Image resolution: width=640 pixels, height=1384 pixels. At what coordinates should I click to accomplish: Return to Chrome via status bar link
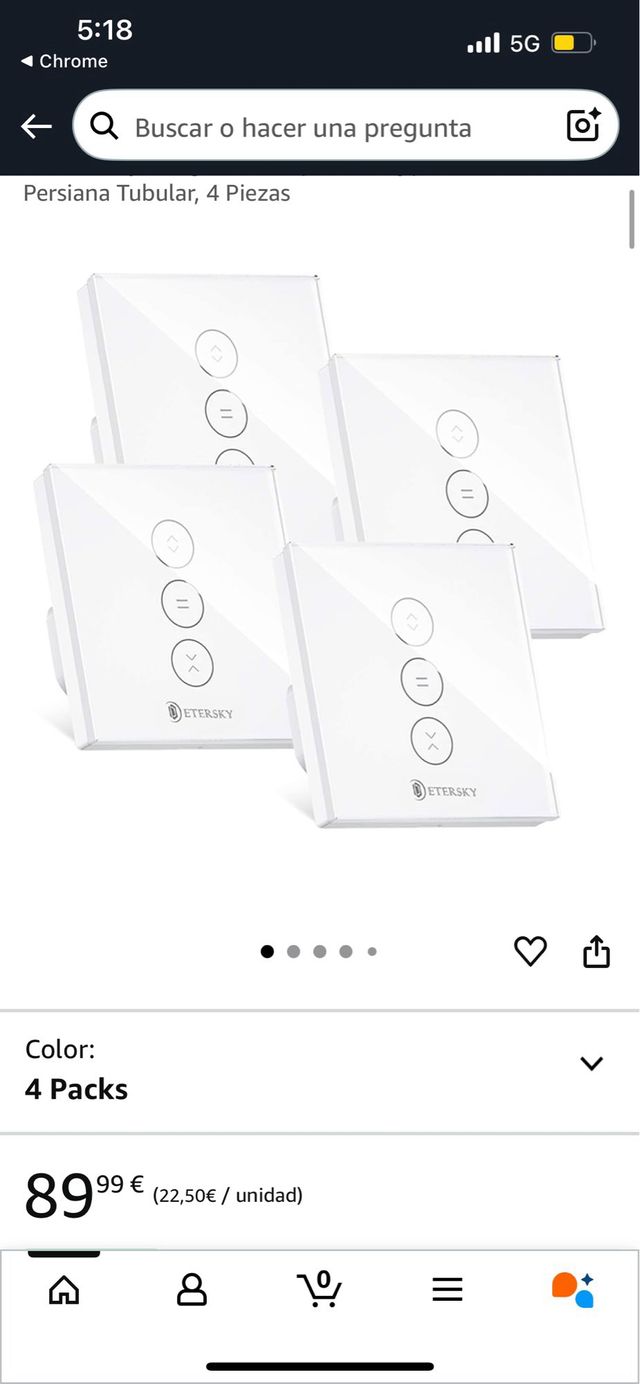[x=64, y=61]
